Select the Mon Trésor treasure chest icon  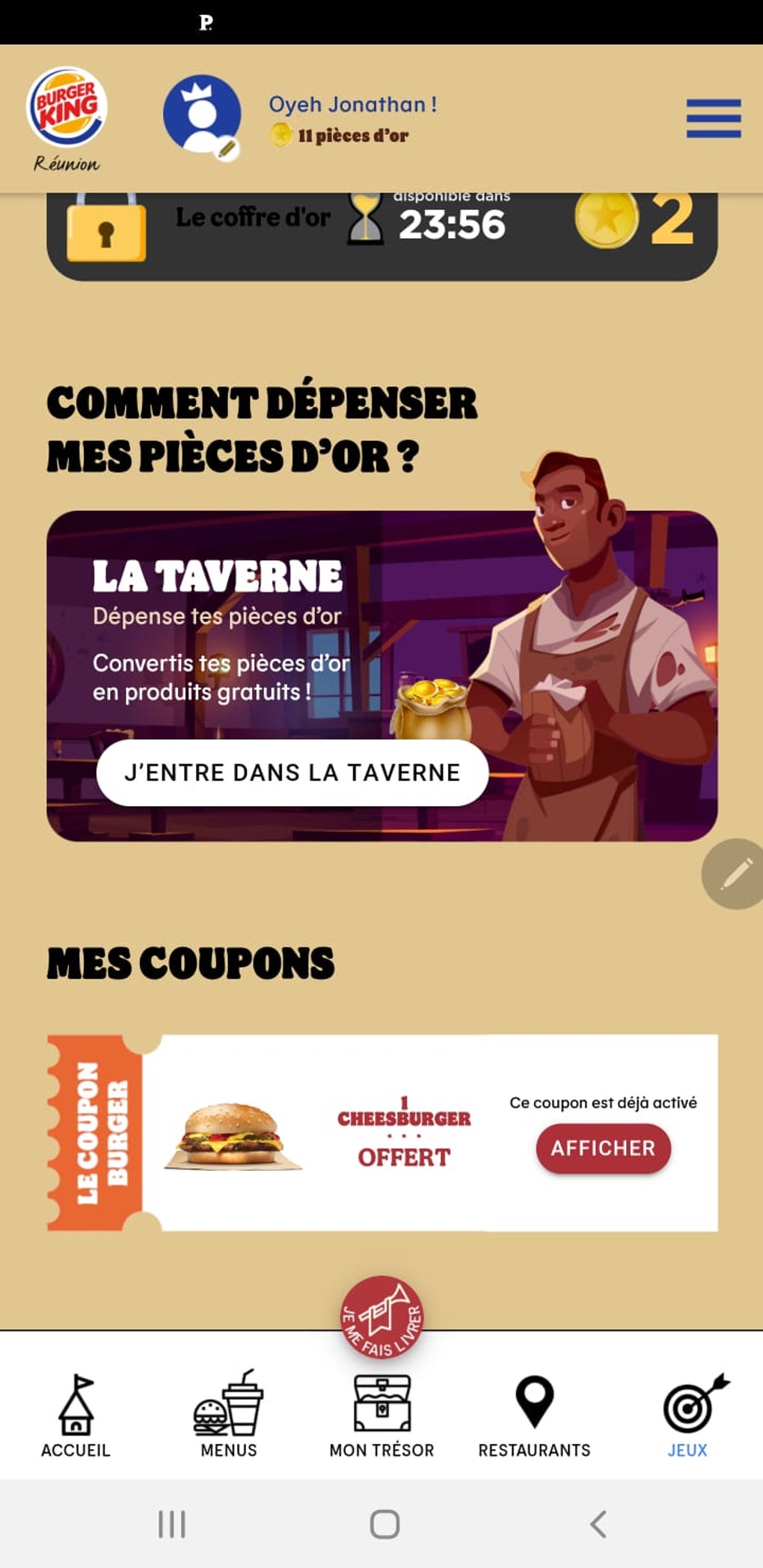pos(381,1404)
